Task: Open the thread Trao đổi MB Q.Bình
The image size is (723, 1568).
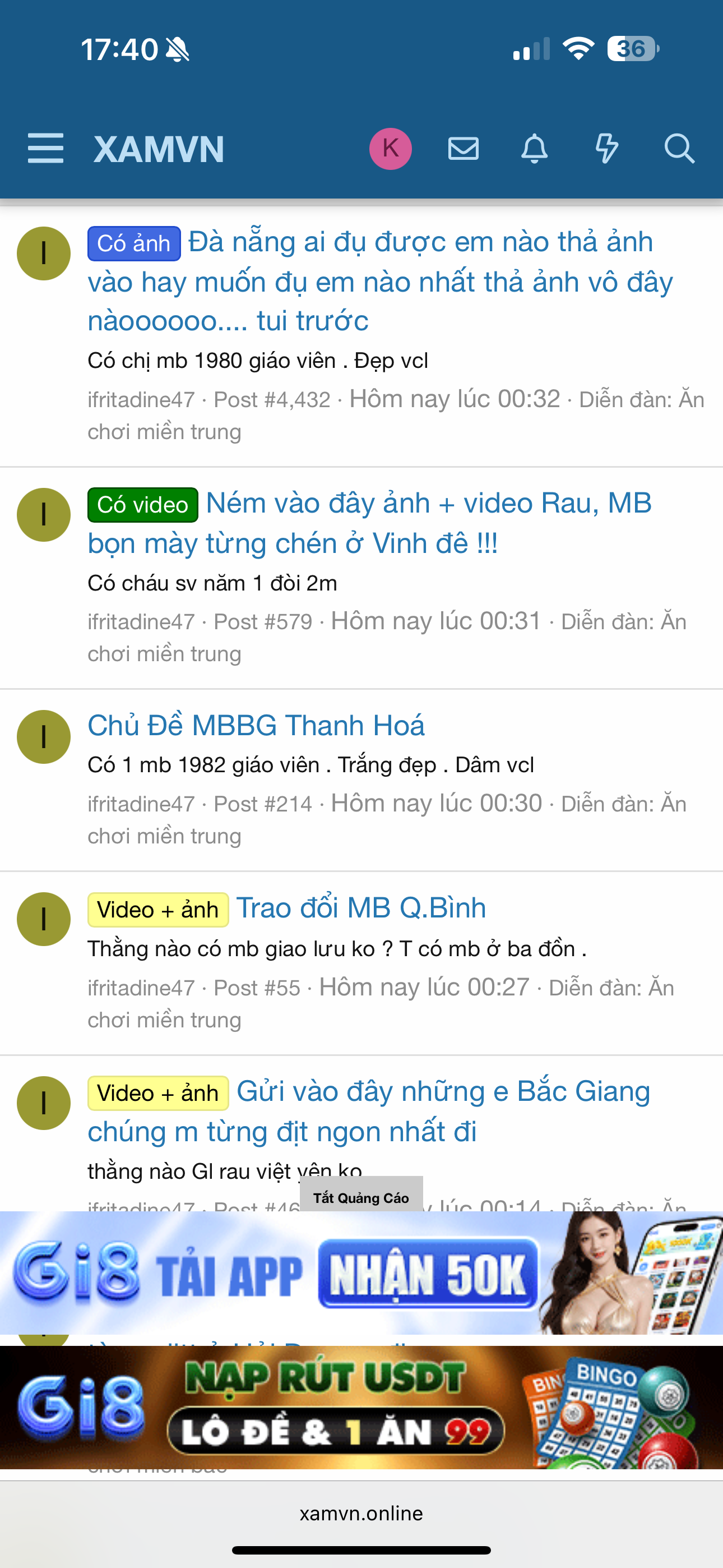Action: [x=361, y=908]
